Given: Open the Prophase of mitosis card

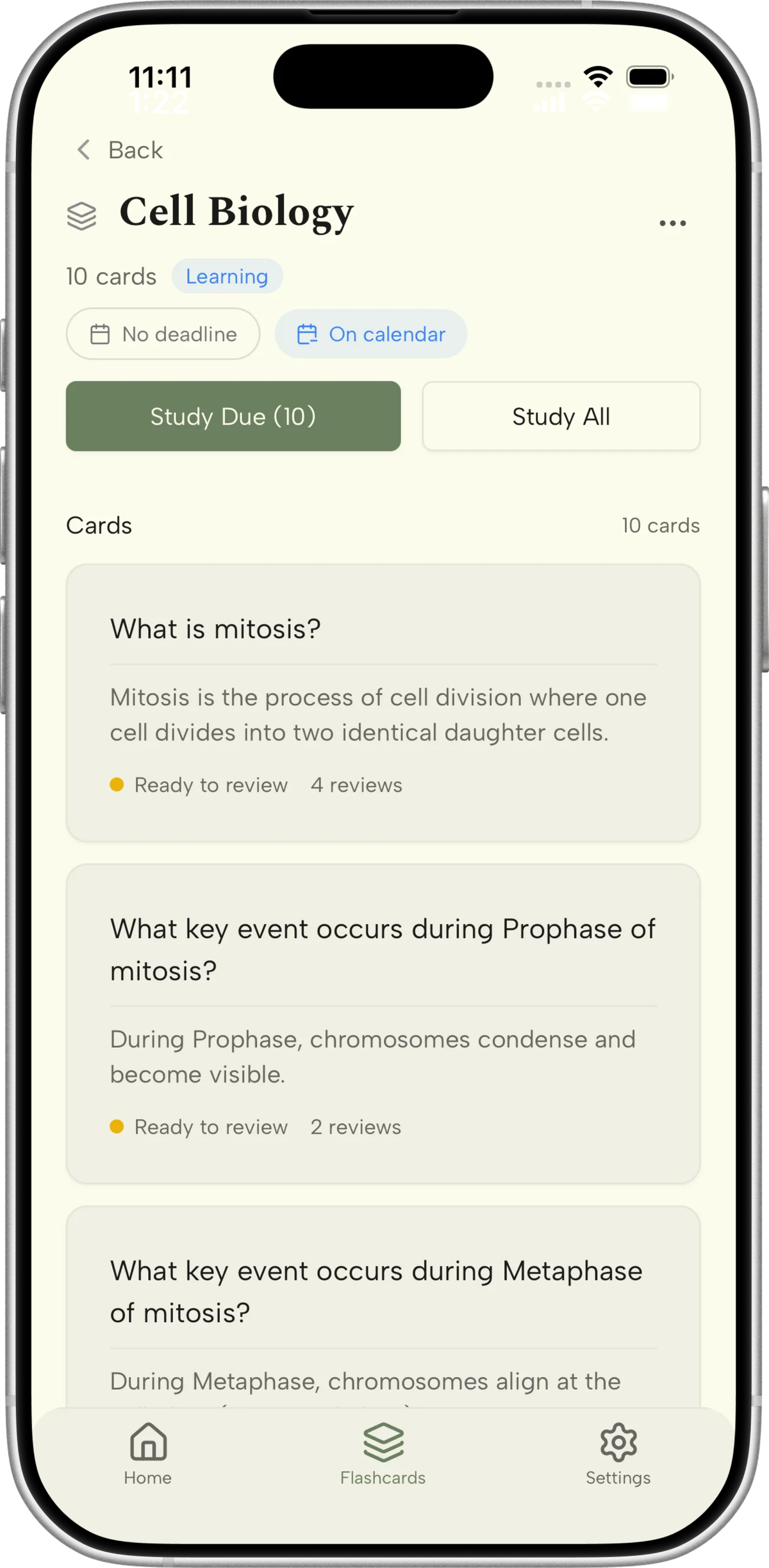Looking at the screenshot, I should (x=383, y=1023).
